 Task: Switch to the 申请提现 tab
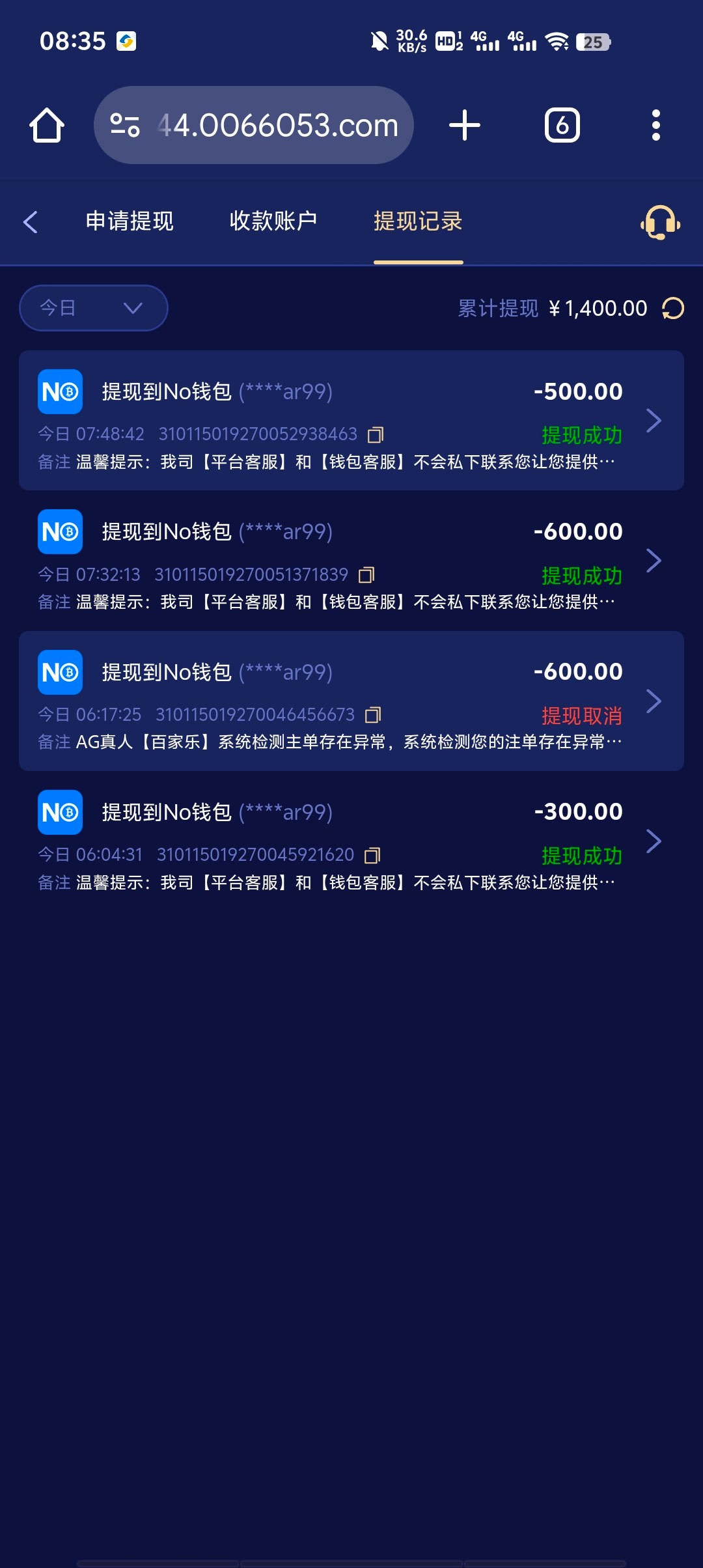coord(130,221)
